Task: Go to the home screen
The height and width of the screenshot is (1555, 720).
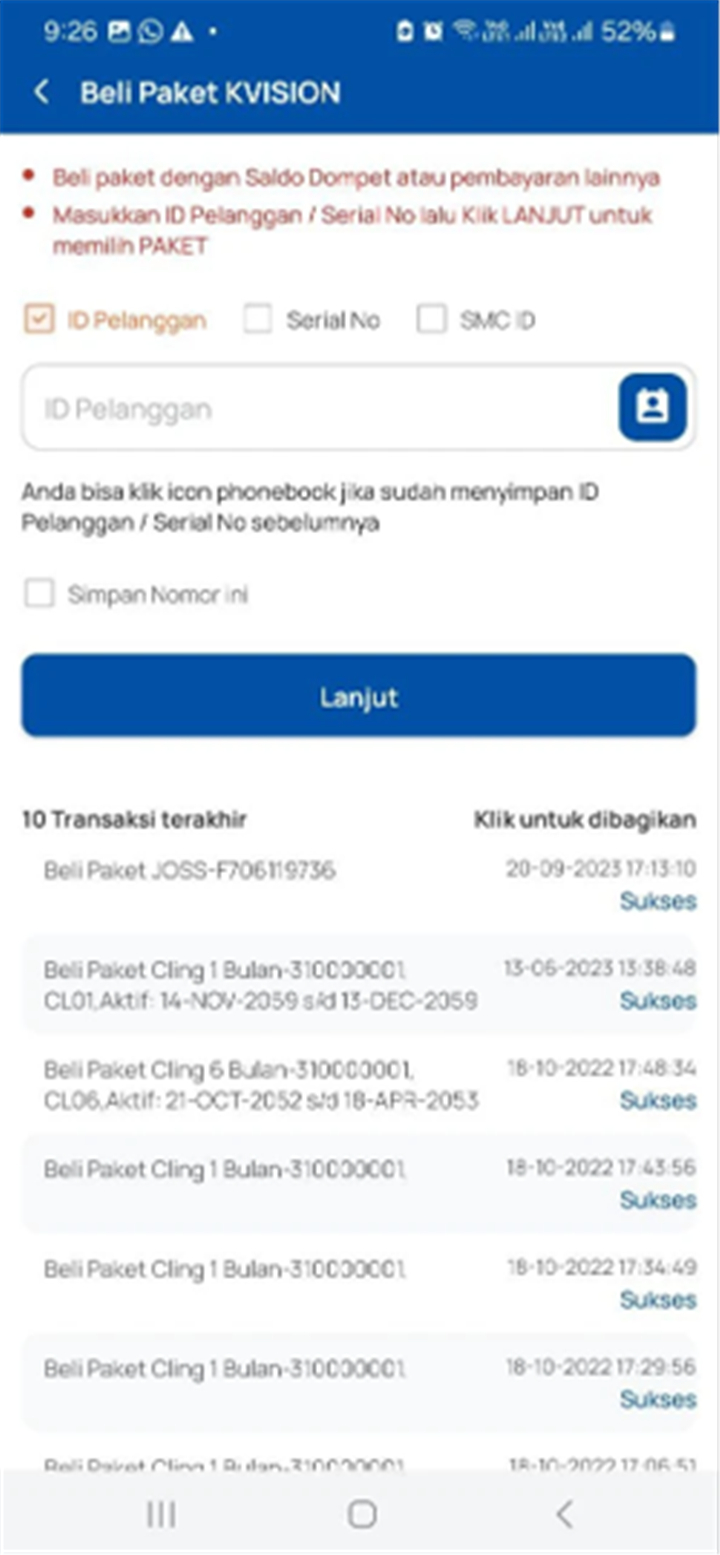Action: pos(362,1514)
